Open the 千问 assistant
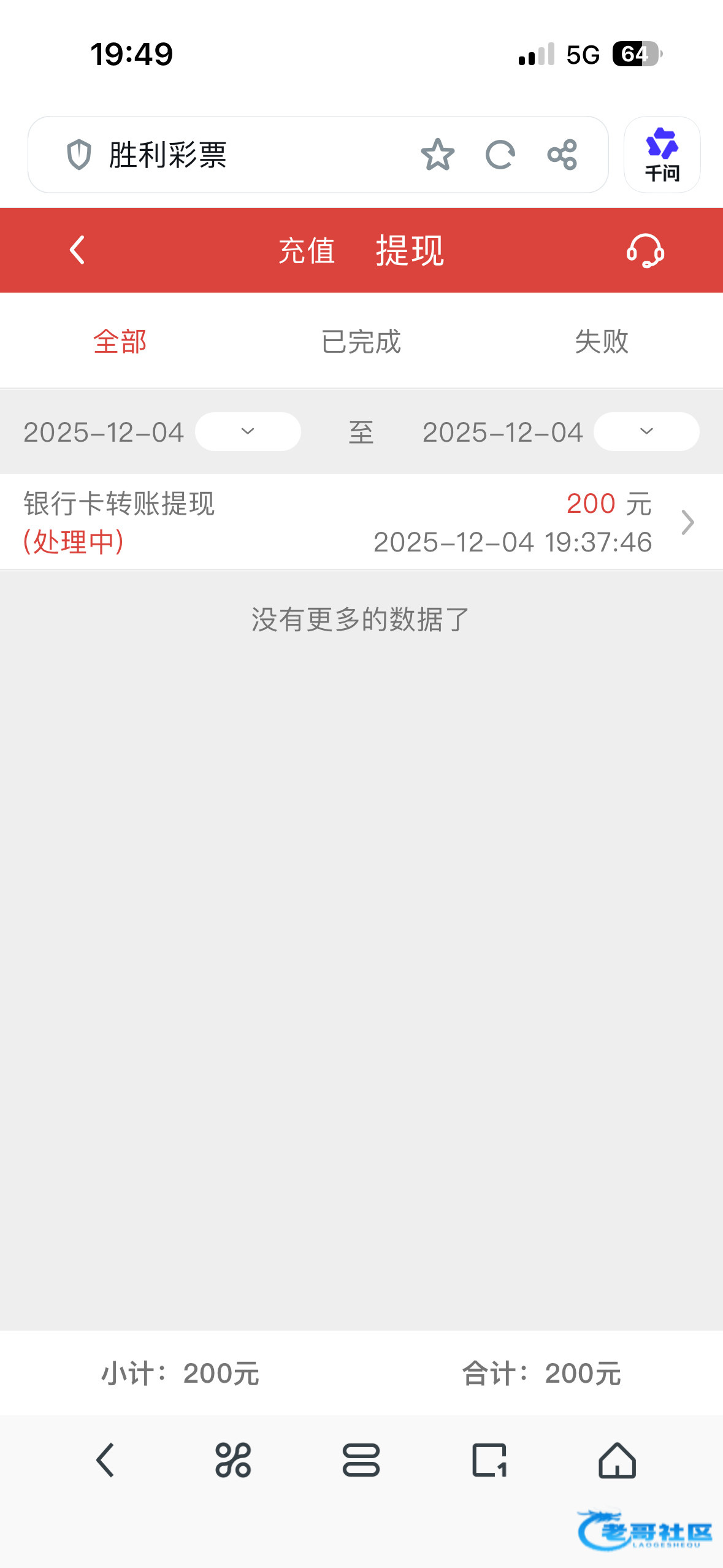Viewport: 723px width, 1568px height. pos(662,155)
